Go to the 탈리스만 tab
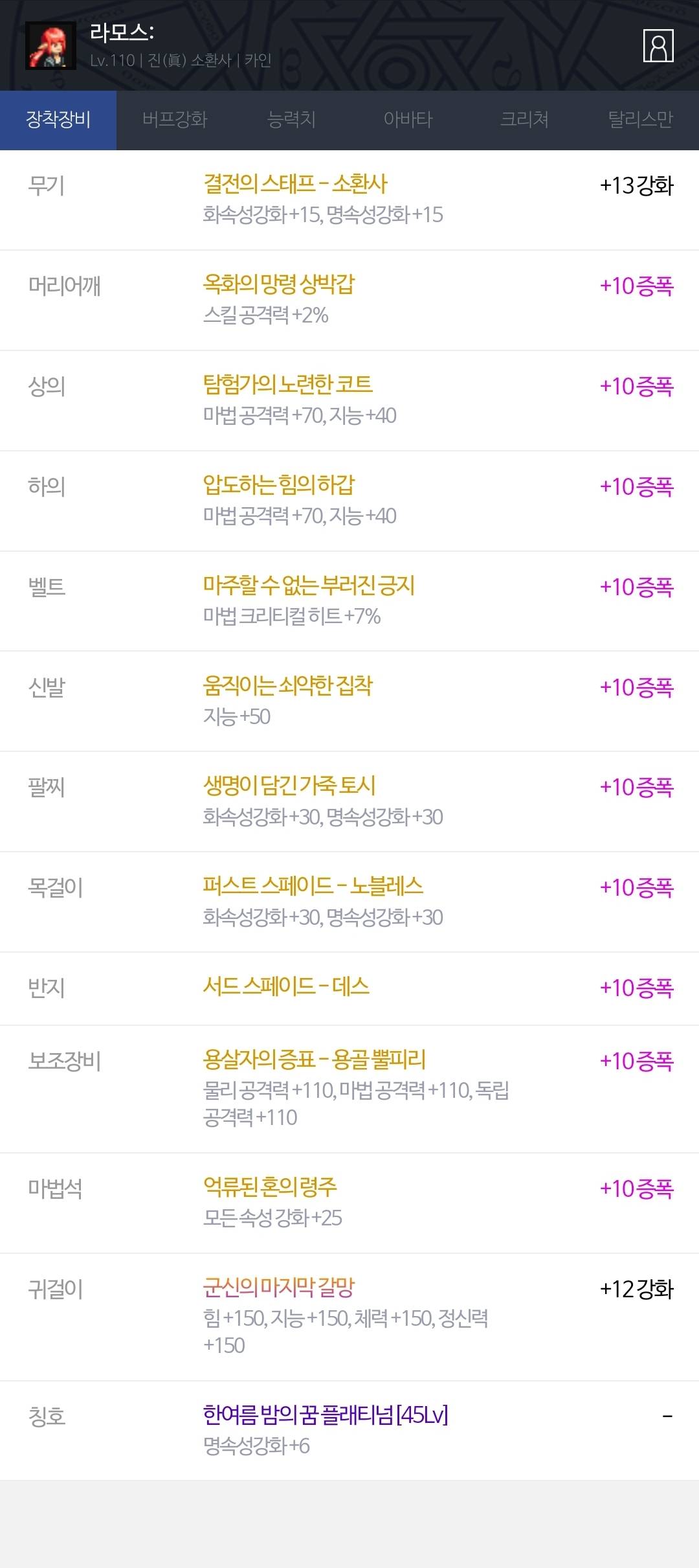Screen dimensions: 699x1568 640,120
